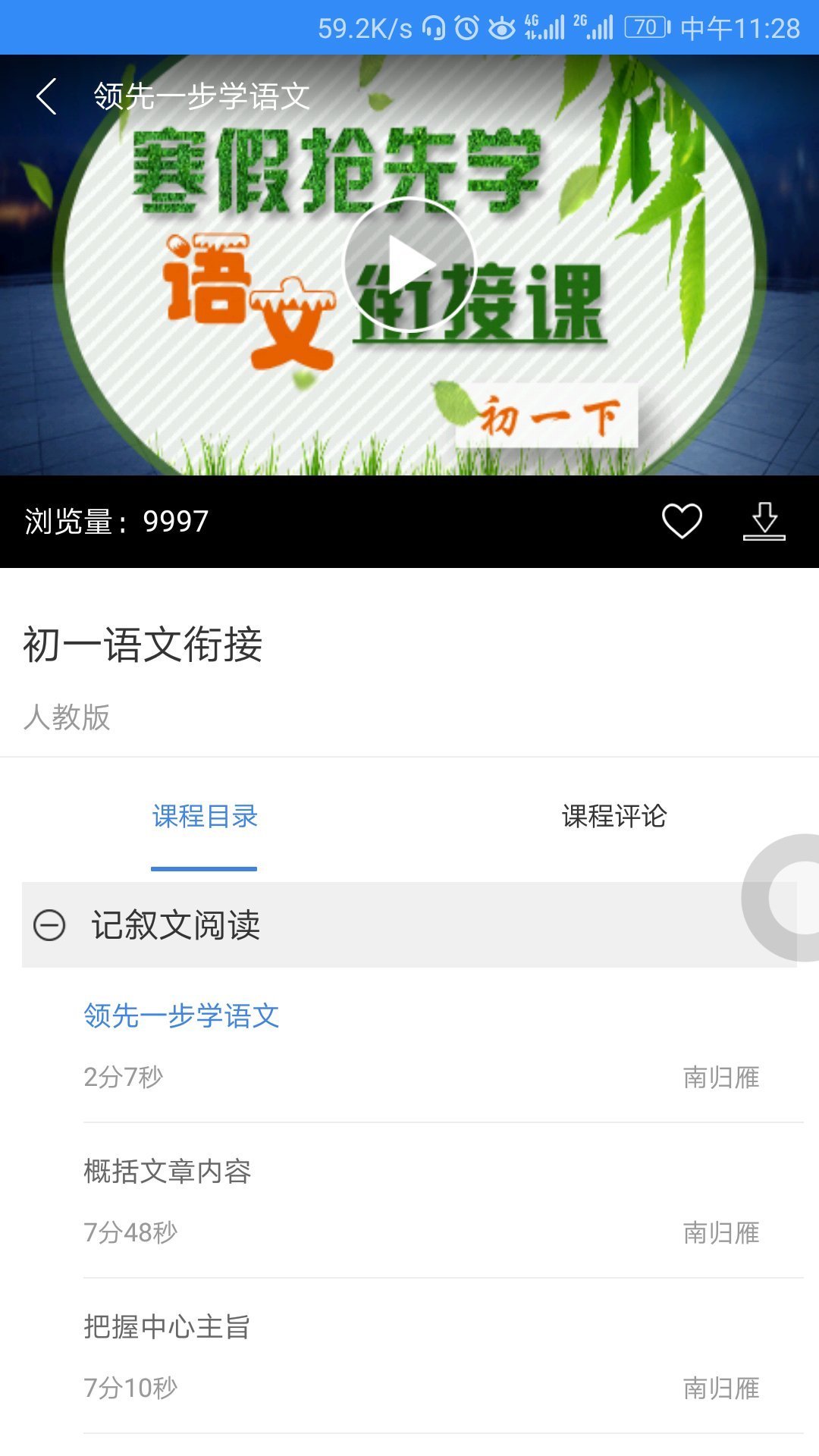The width and height of the screenshot is (819, 1456).
Task: Open the 课程目录 tab
Action: [203, 817]
